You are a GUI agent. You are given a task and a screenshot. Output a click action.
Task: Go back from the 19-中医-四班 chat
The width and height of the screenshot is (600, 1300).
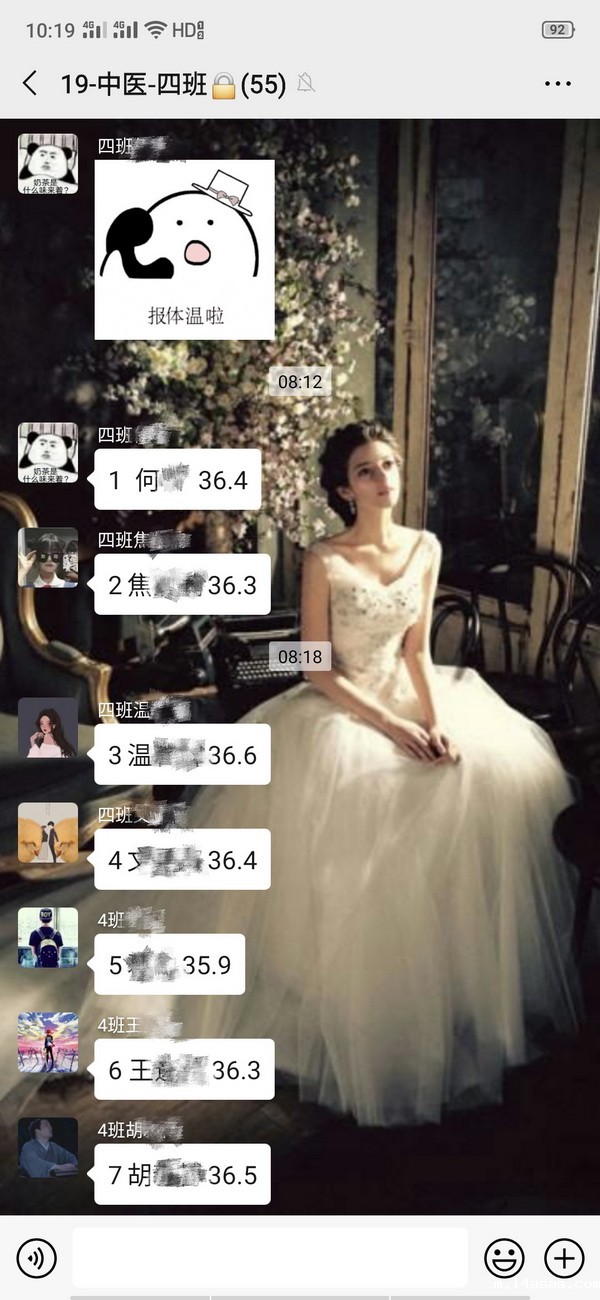30,84
